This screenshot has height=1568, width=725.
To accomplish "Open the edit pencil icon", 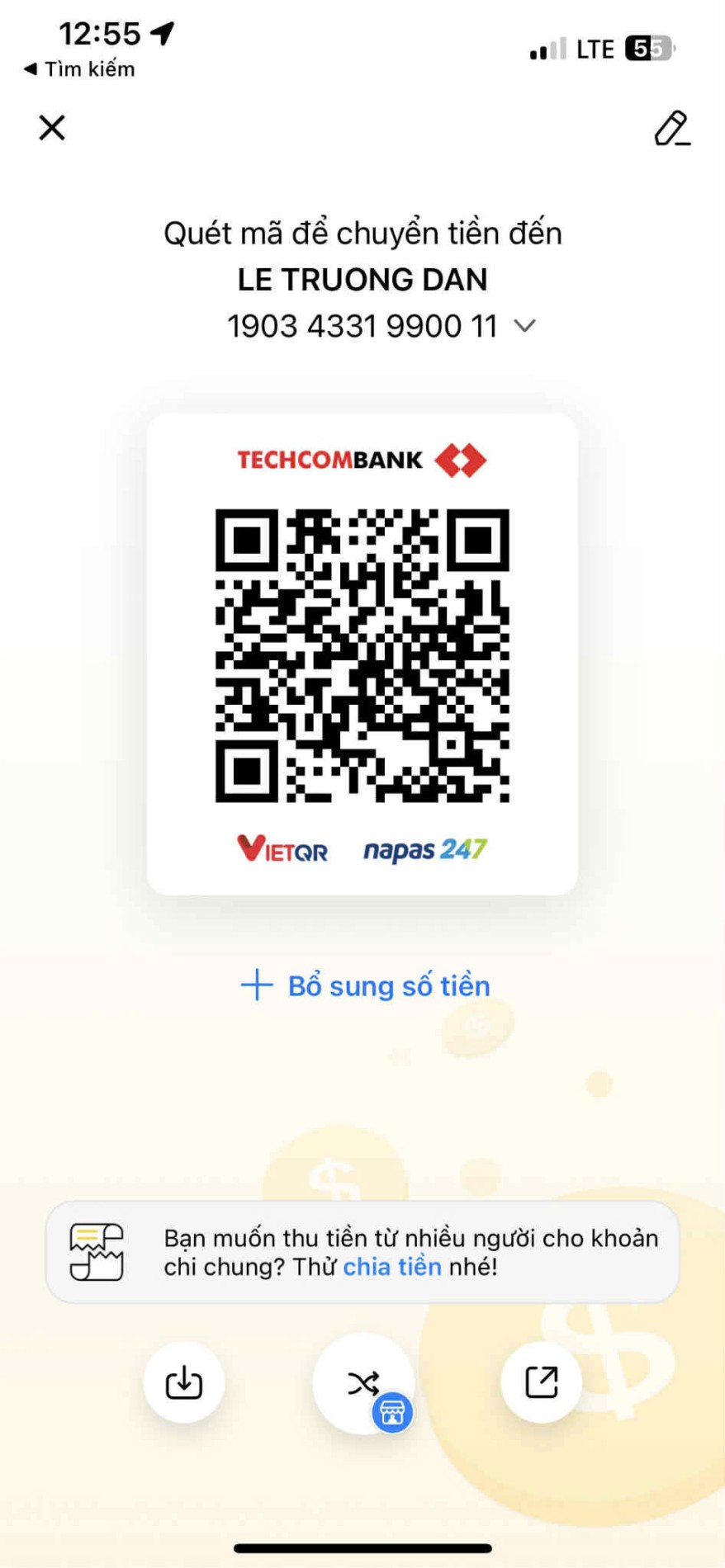I will tap(671, 129).
